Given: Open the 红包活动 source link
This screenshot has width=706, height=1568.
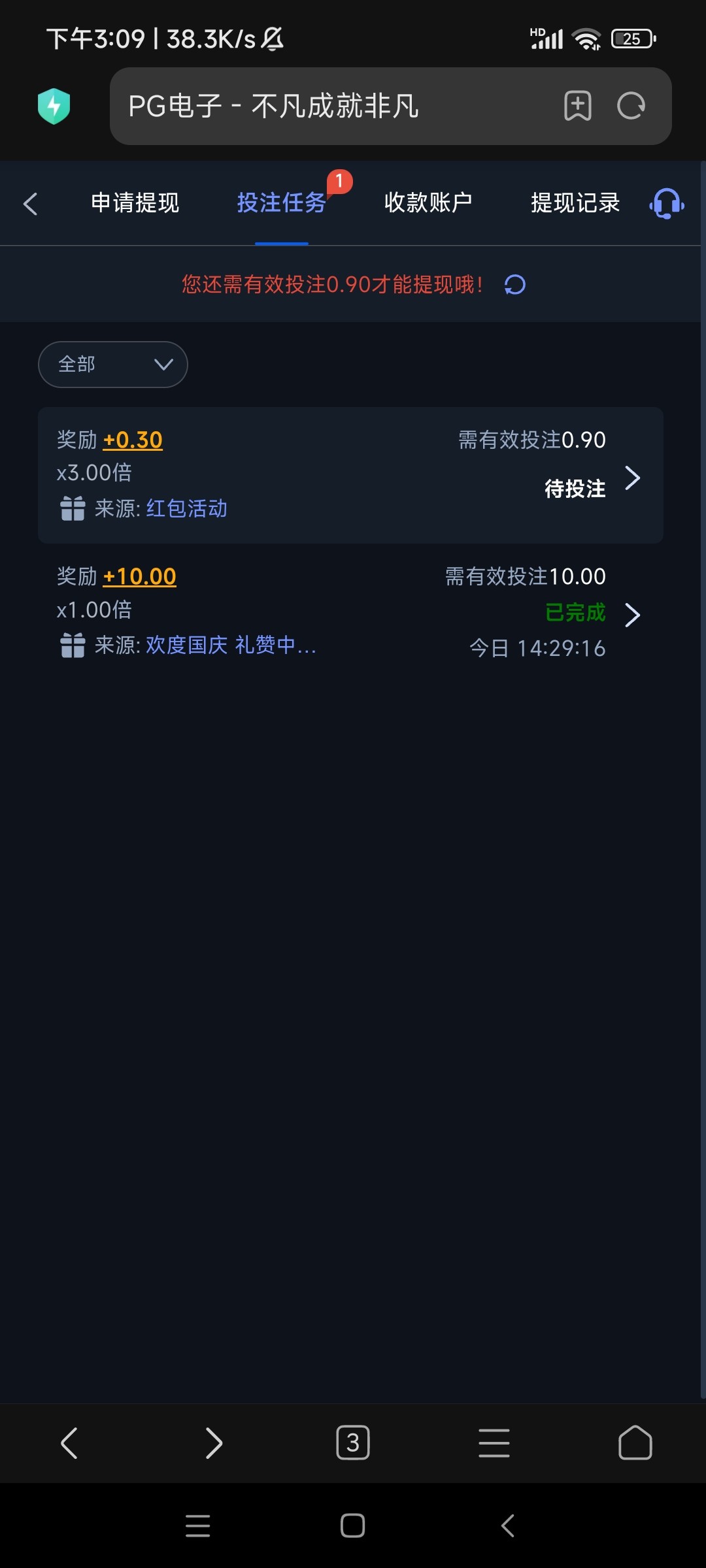Looking at the screenshot, I should (186, 508).
